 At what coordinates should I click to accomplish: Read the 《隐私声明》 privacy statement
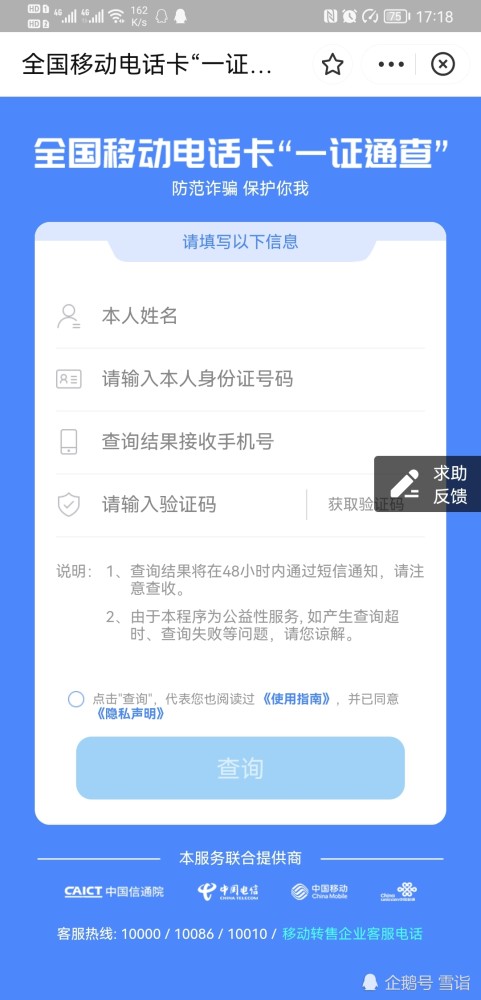130,714
